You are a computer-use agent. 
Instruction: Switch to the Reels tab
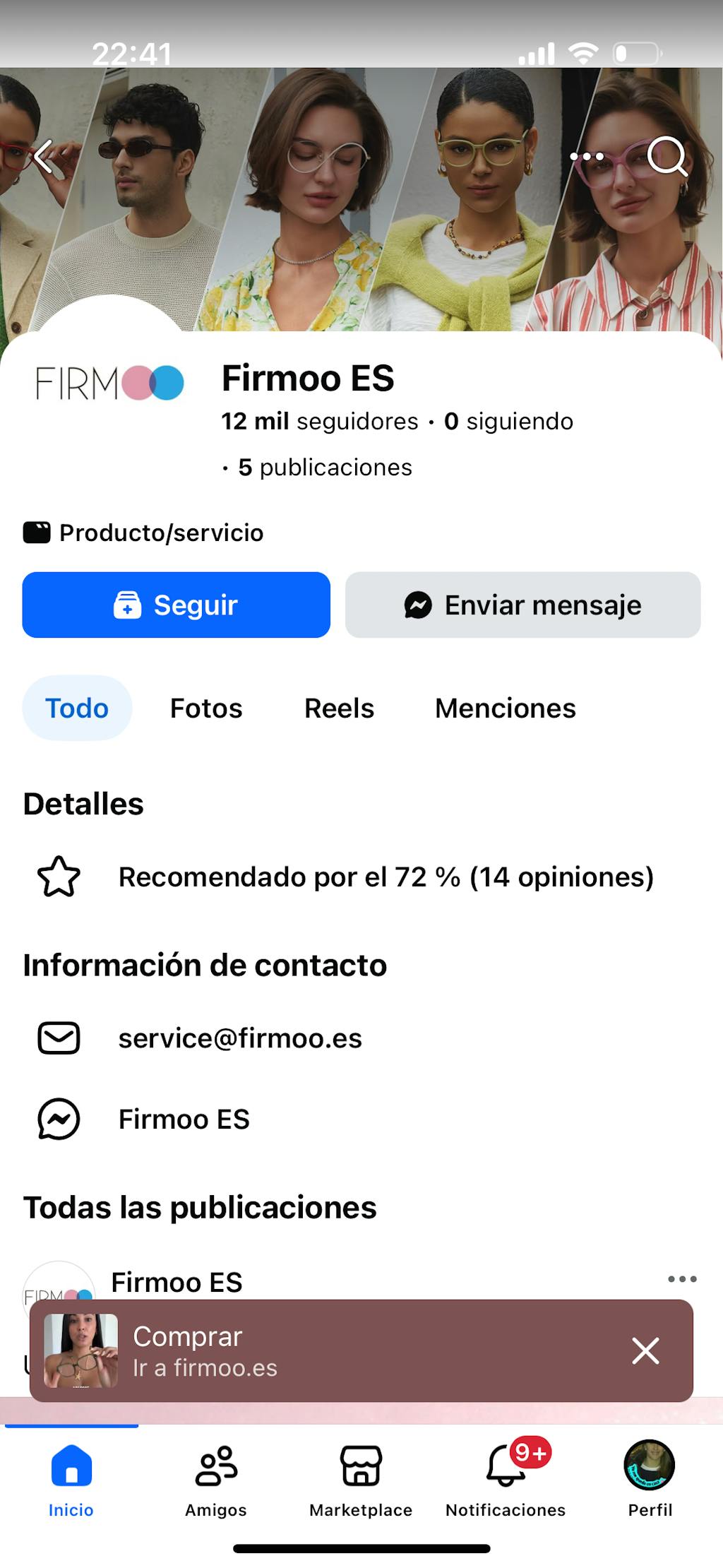(339, 708)
